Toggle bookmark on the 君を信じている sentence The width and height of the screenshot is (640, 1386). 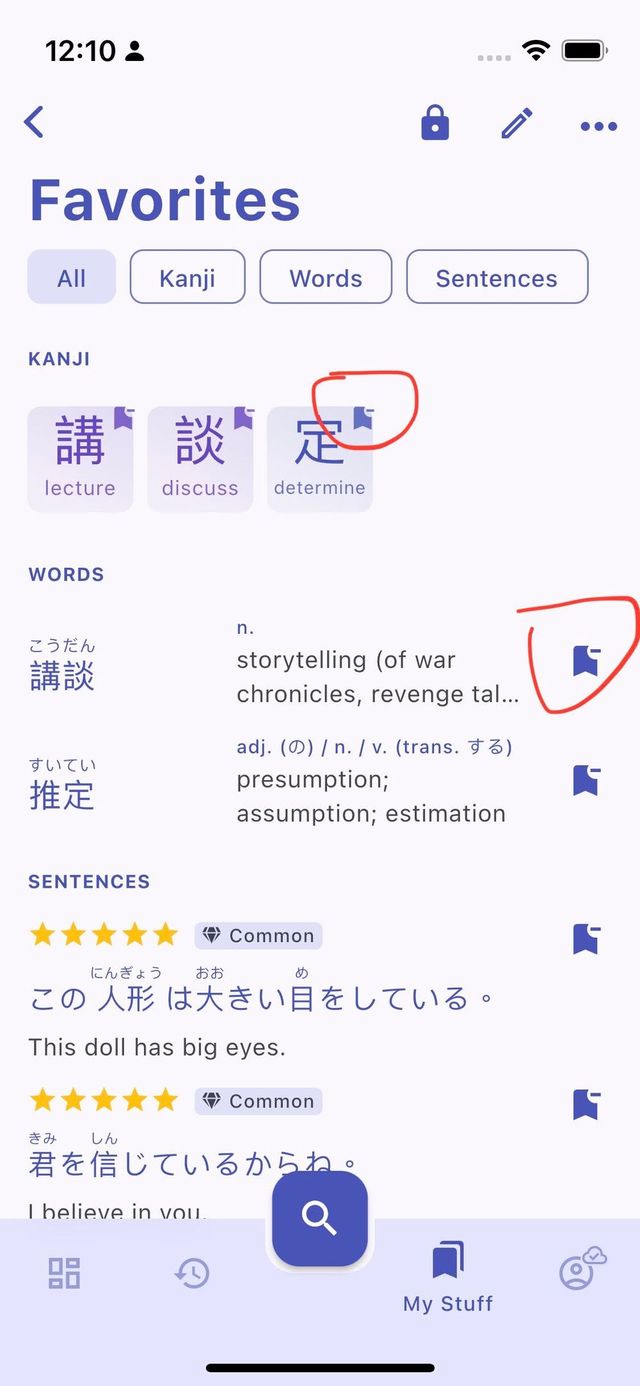(x=586, y=1104)
